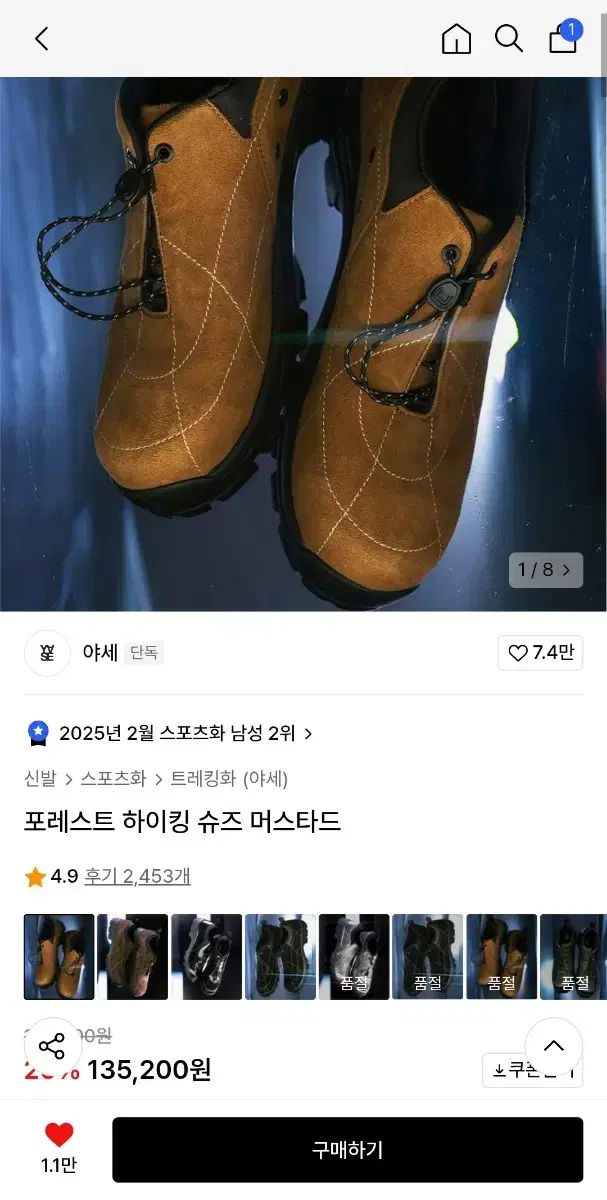
Task: Download the coupon with 쿠폰 button
Action: coord(532,1070)
